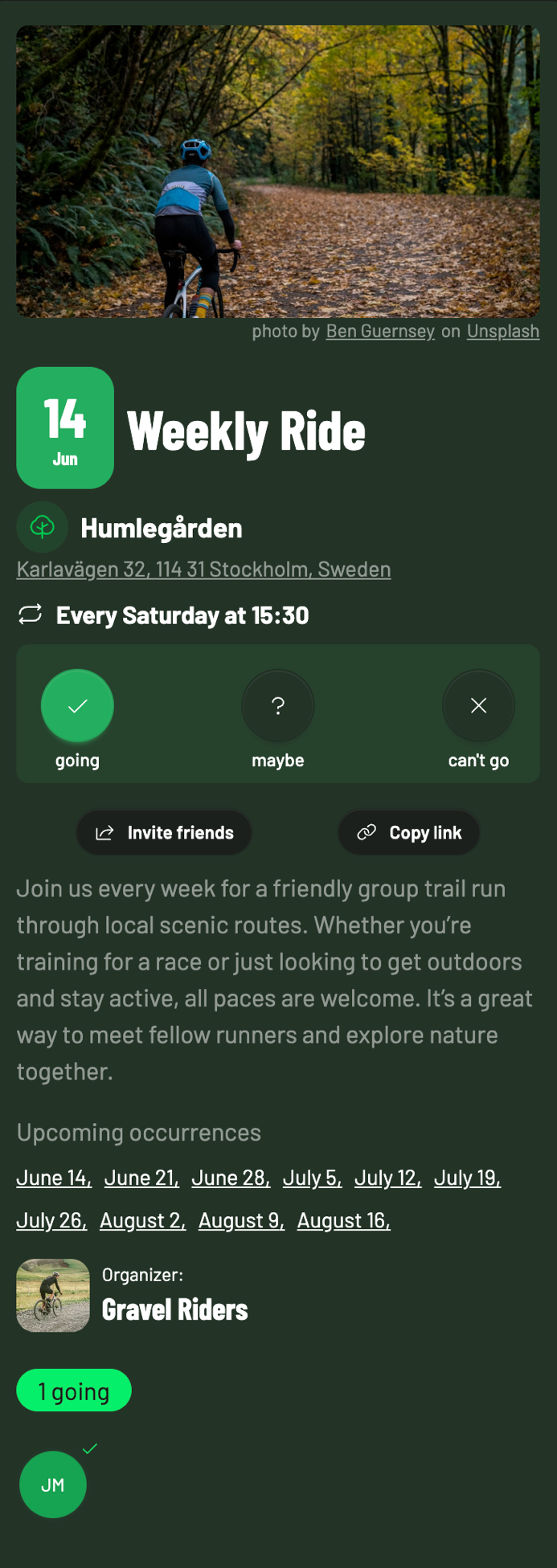Screen dimensions: 557x1568
Task: Open the June 28 occurrence
Action: (231, 1178)
